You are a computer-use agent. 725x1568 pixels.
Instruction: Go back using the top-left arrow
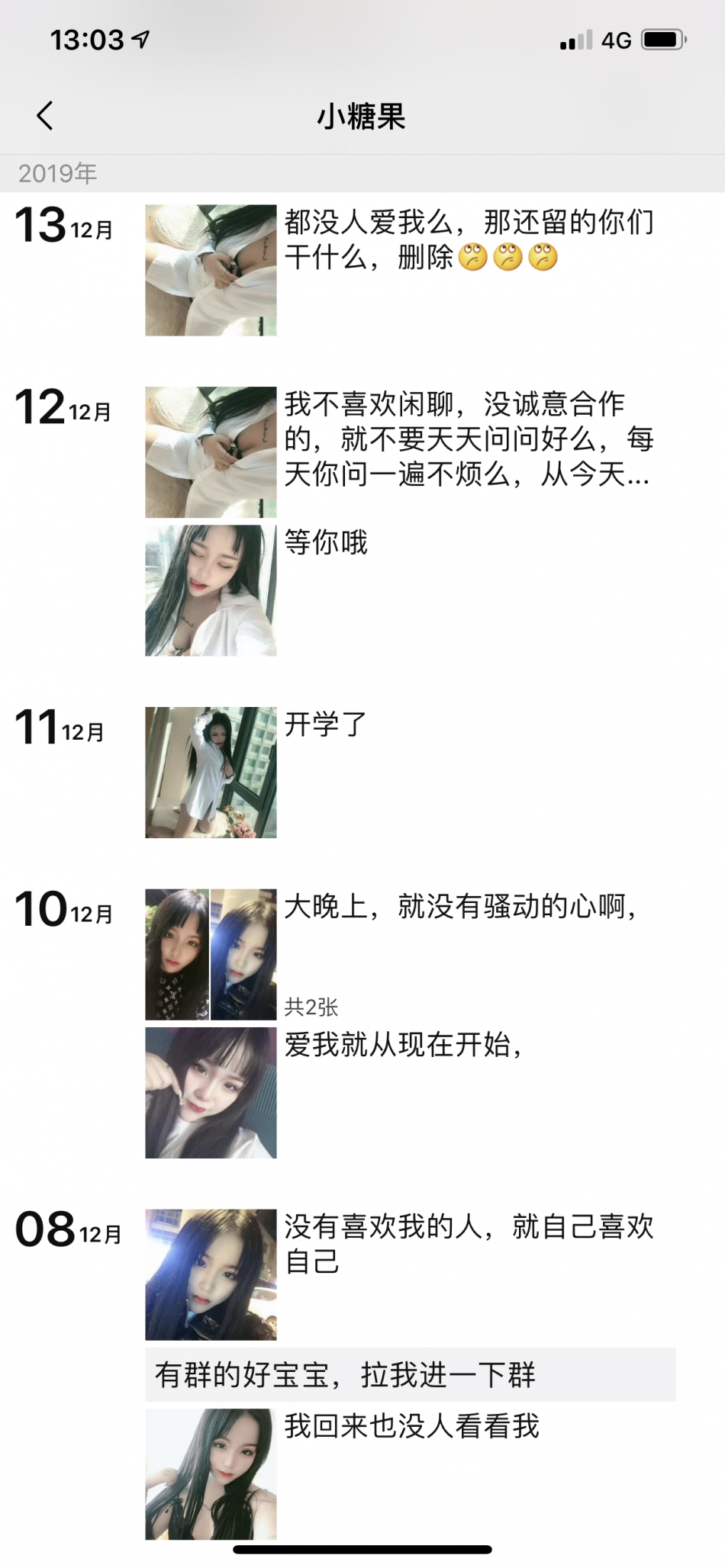pyautogui.click(x=45, y=116)
